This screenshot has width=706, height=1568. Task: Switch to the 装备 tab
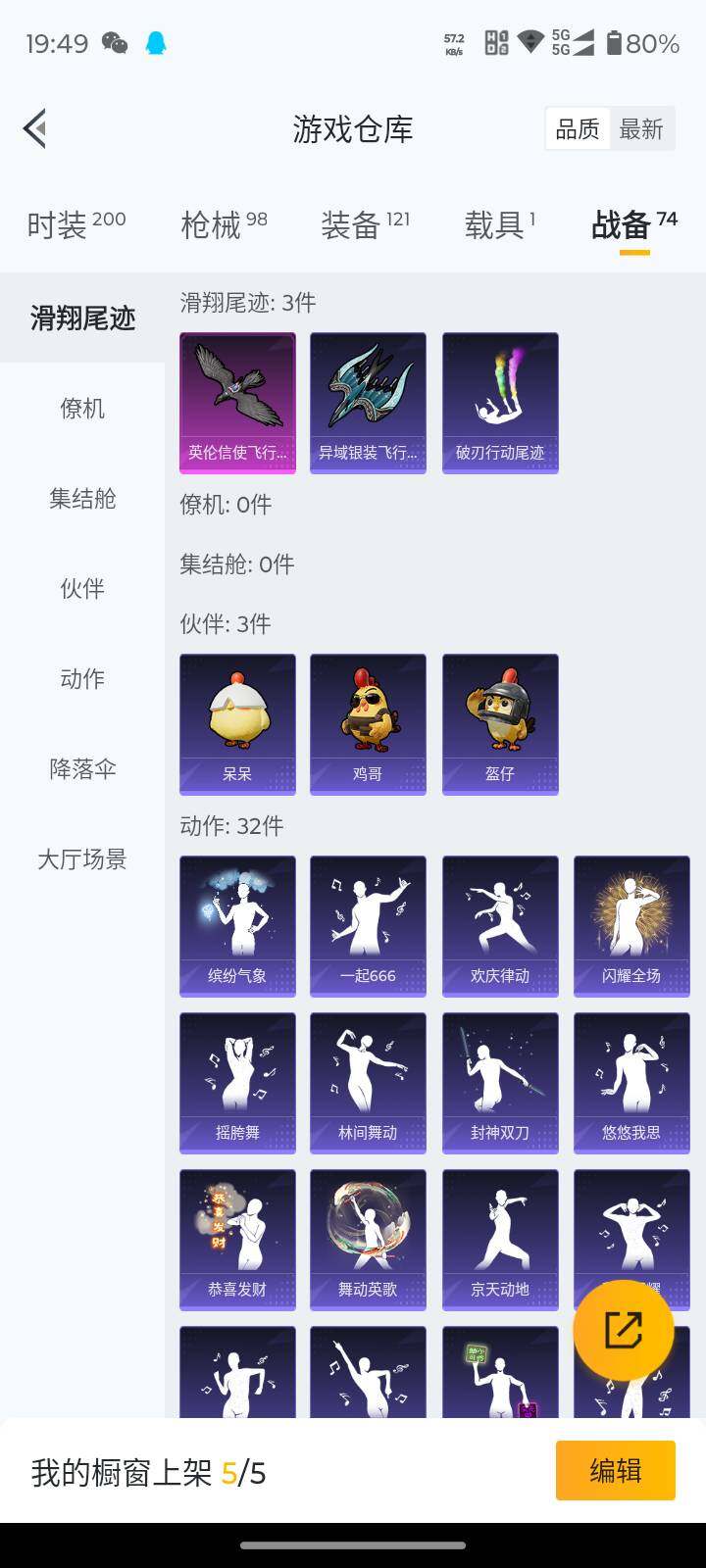pos(365,224)
